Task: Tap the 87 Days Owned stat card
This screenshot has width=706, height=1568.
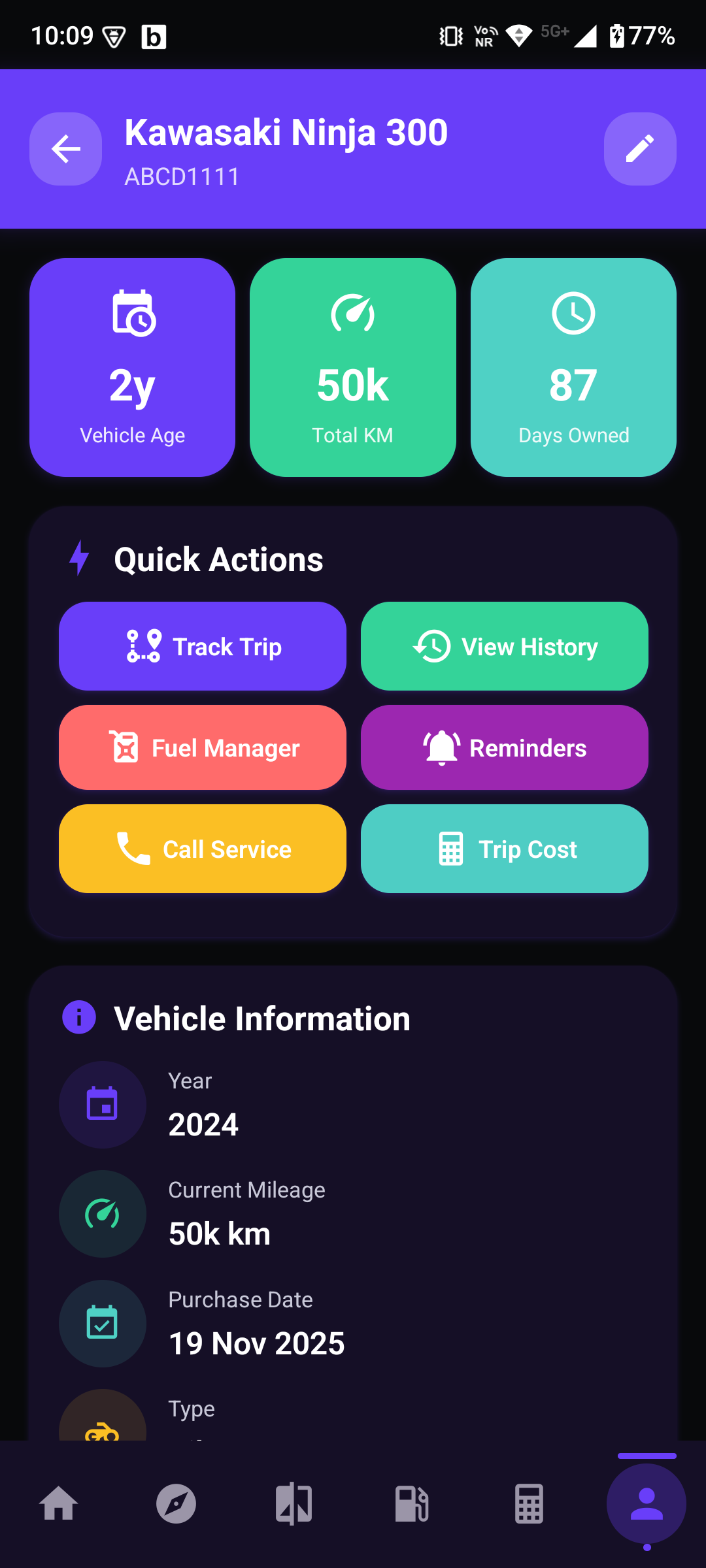Action: [x=573, y=367]
